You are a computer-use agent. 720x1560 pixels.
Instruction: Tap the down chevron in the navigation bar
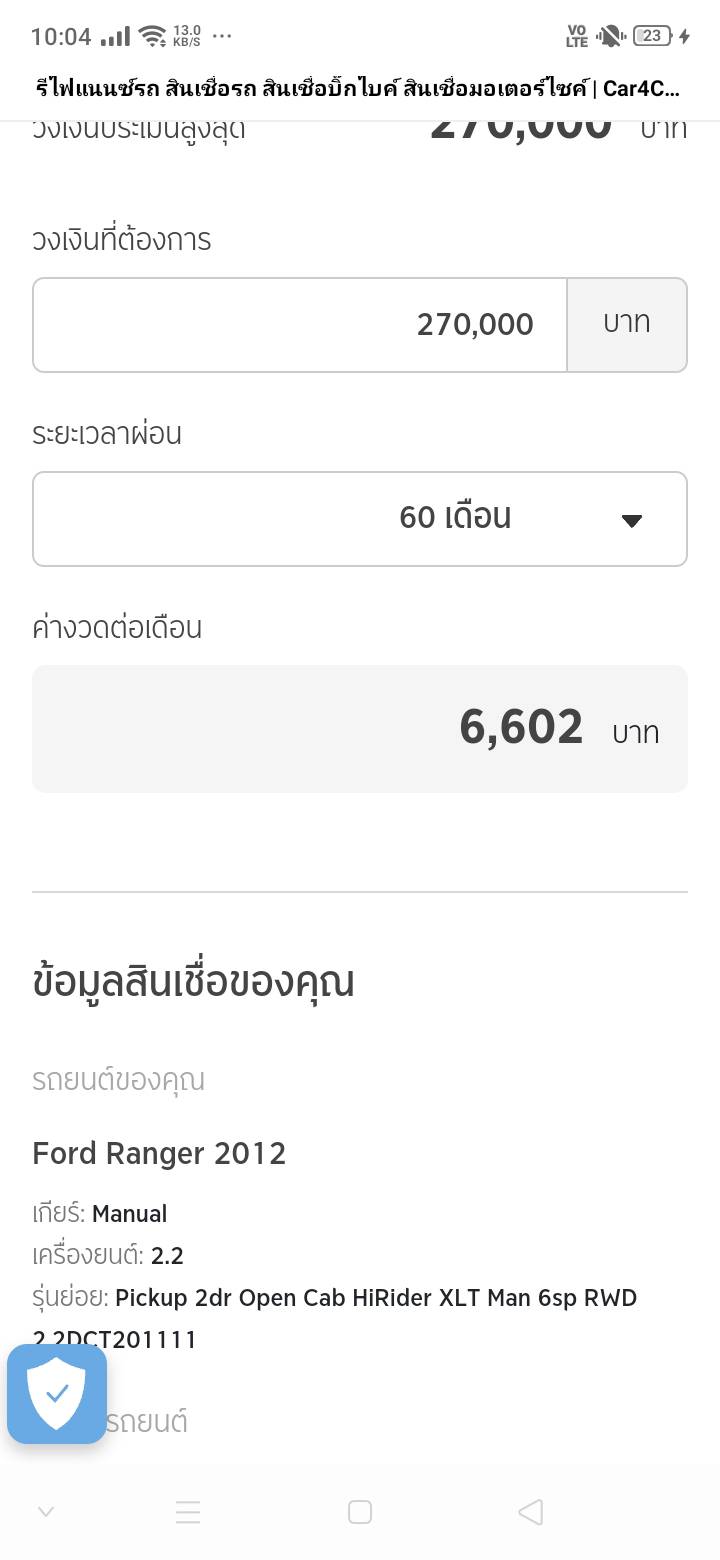pos(45,1512)
